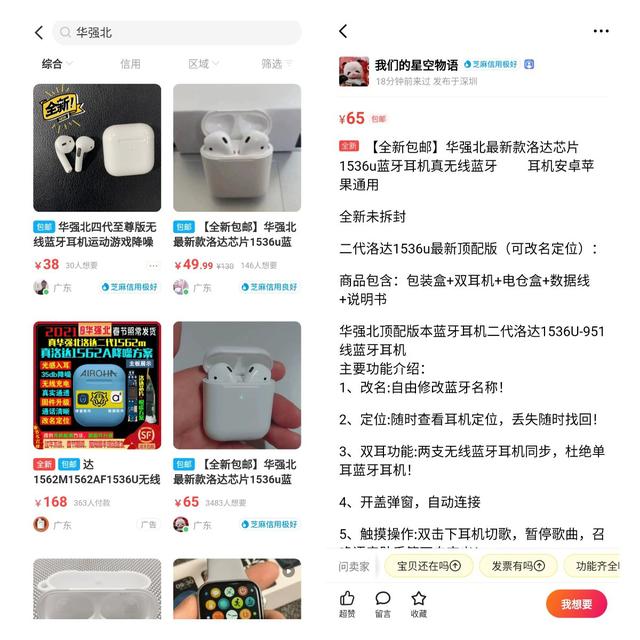Image resolution: width=640 pixels, height=640 pixels.
Task: Tap the 我想要 button
Action: click(576, 604)
